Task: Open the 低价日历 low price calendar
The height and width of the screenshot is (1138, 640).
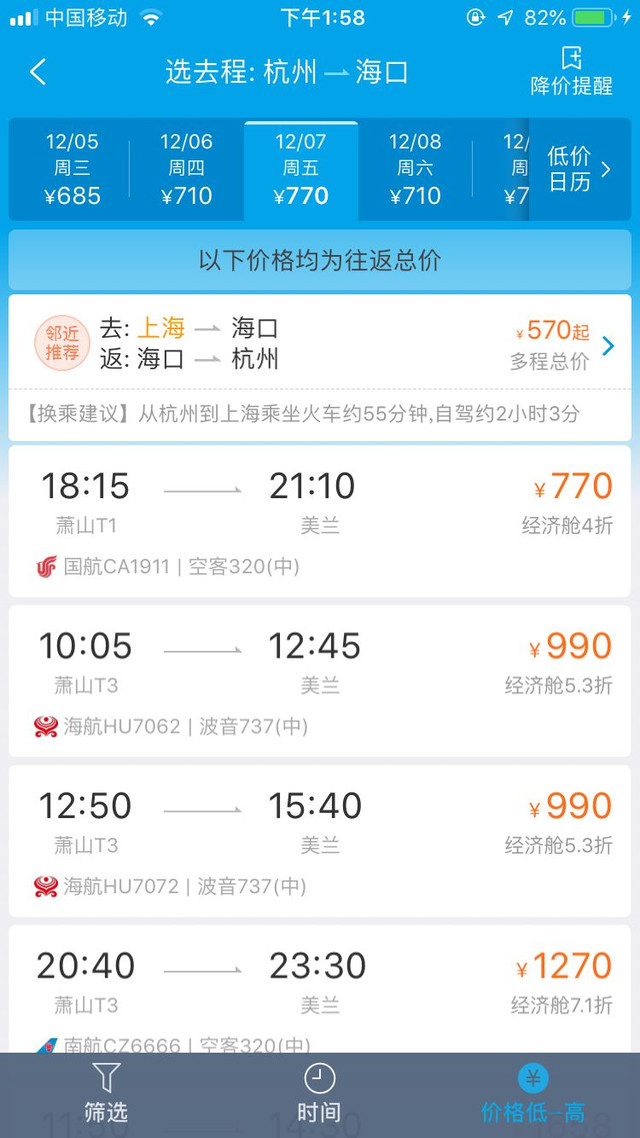Action: 579,169
